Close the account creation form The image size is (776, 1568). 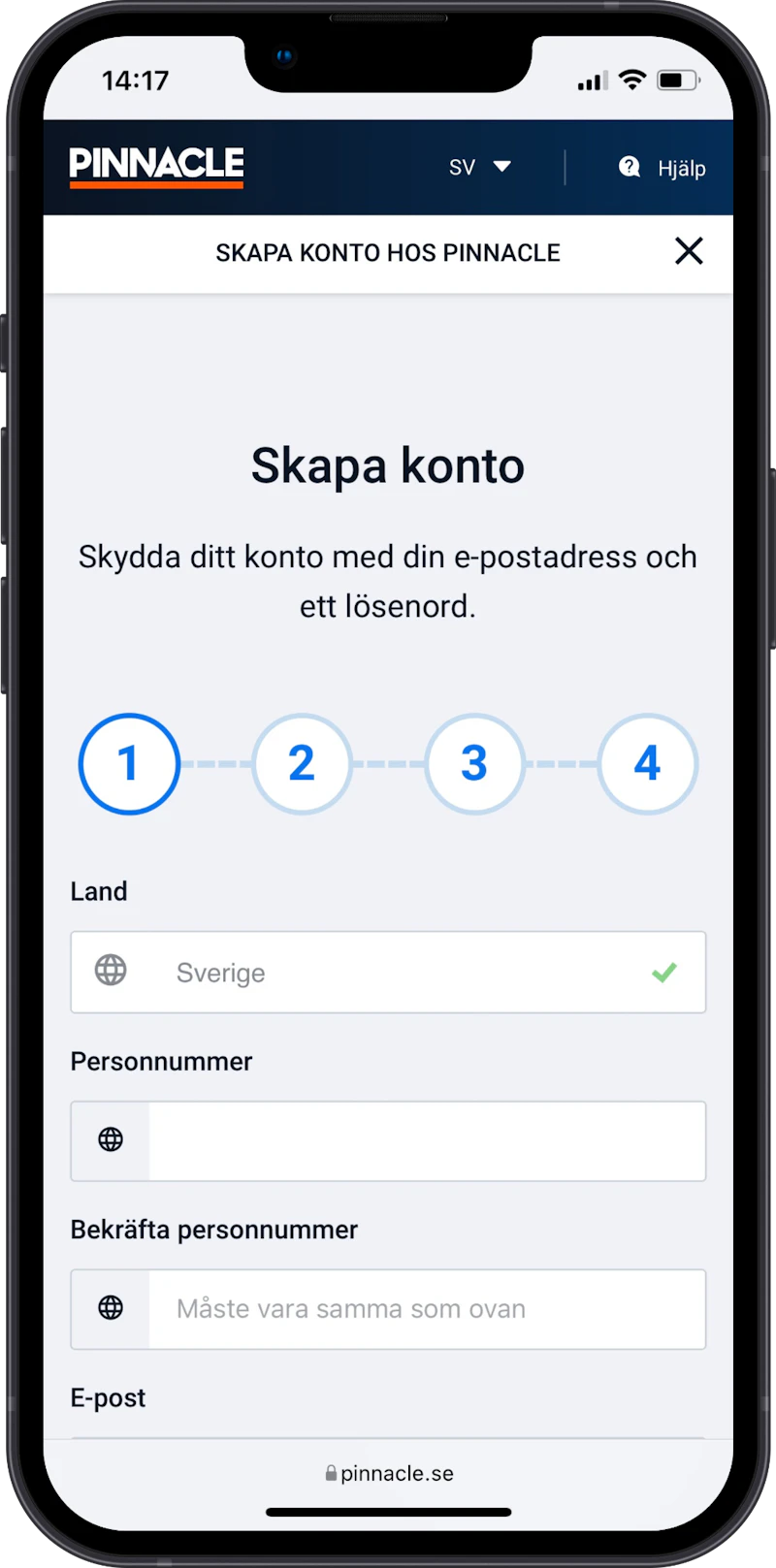coord(689,252)
